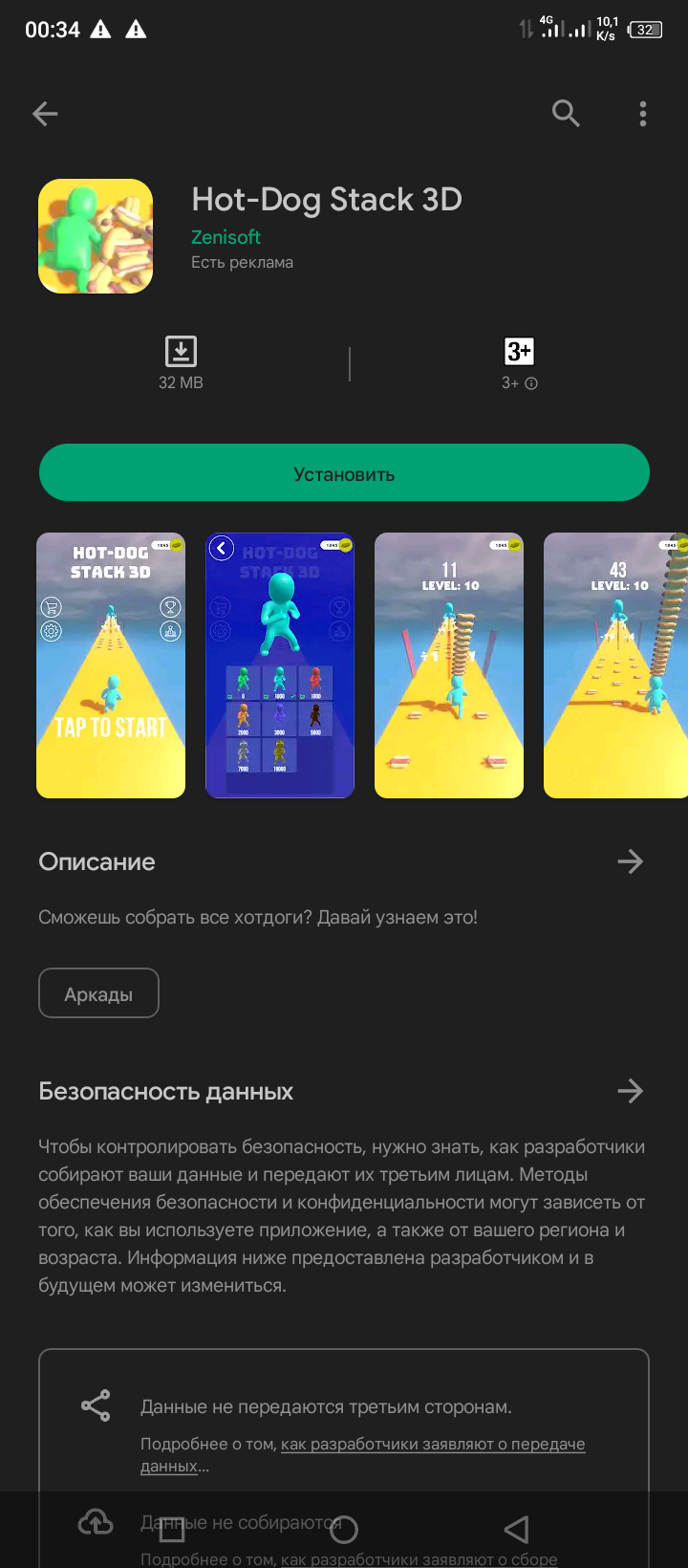Tap the green Установить button

click(344, 473)
